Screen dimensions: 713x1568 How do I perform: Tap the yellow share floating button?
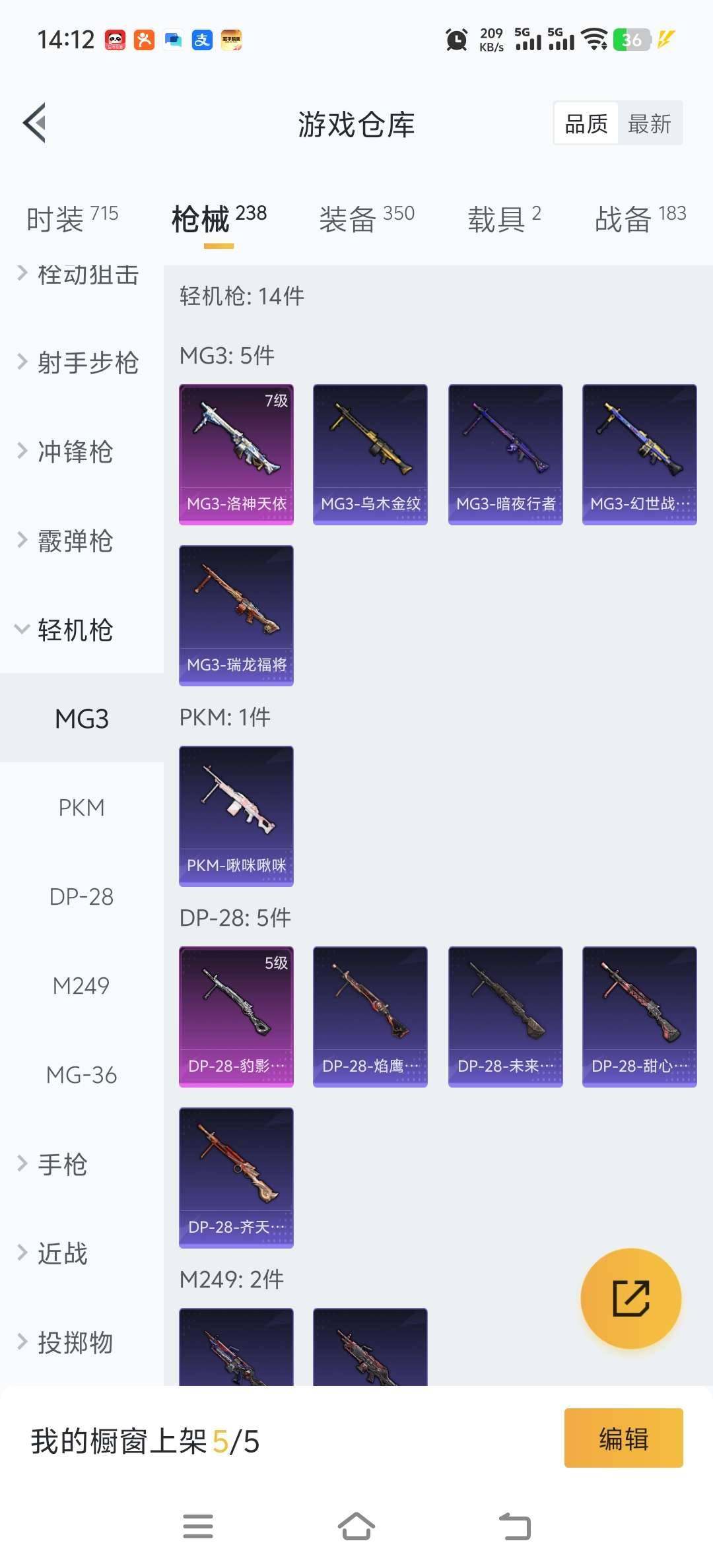(x=630, y=1298)
